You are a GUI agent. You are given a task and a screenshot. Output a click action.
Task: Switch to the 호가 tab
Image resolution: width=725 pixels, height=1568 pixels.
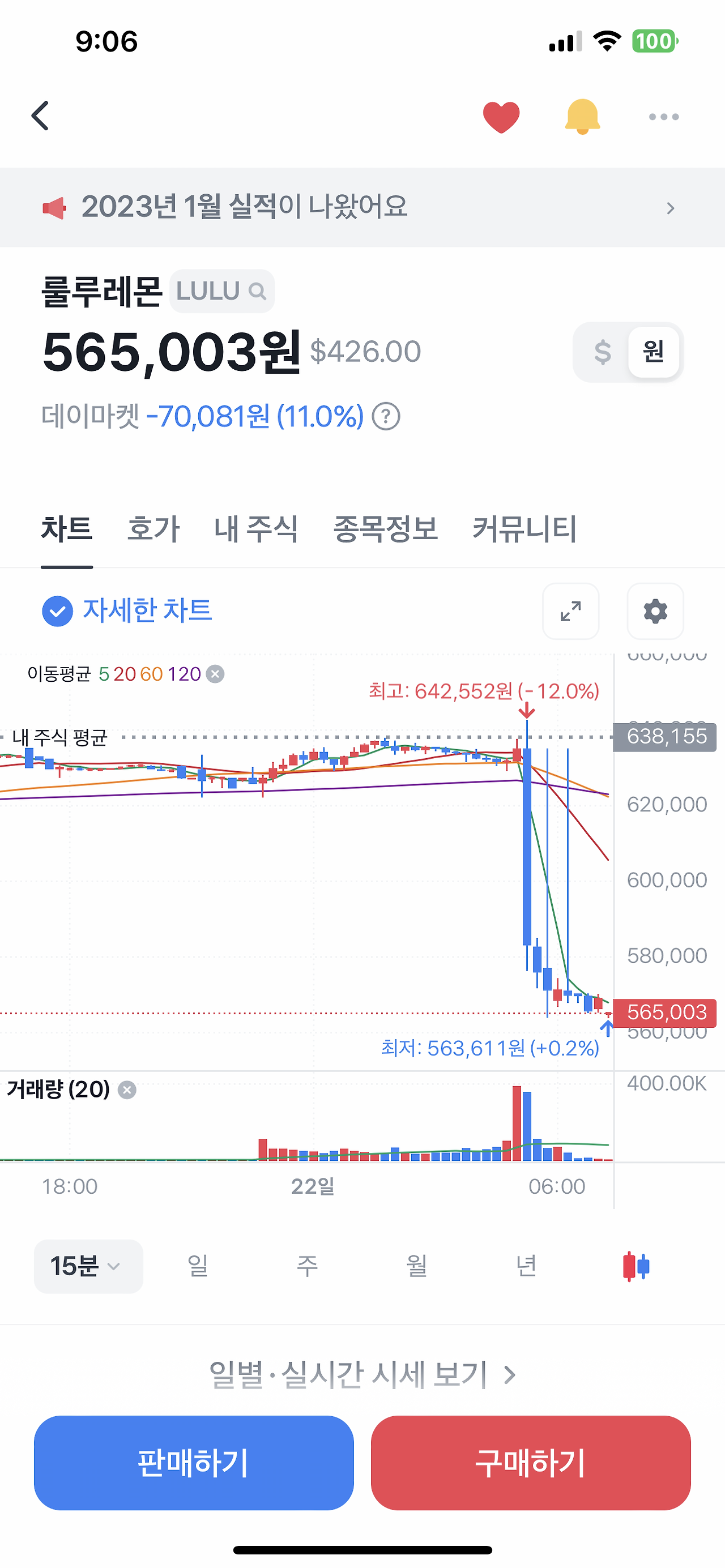pos(153,528)
